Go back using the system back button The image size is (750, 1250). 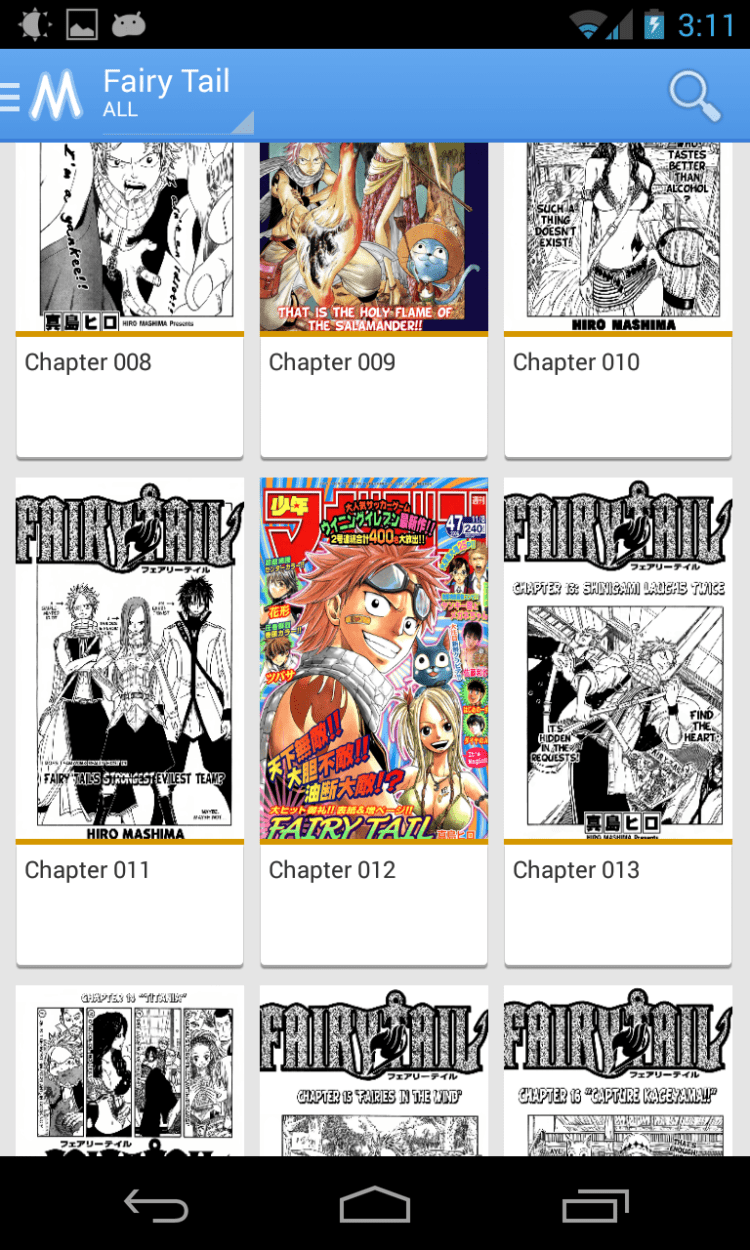(156, 1205)
